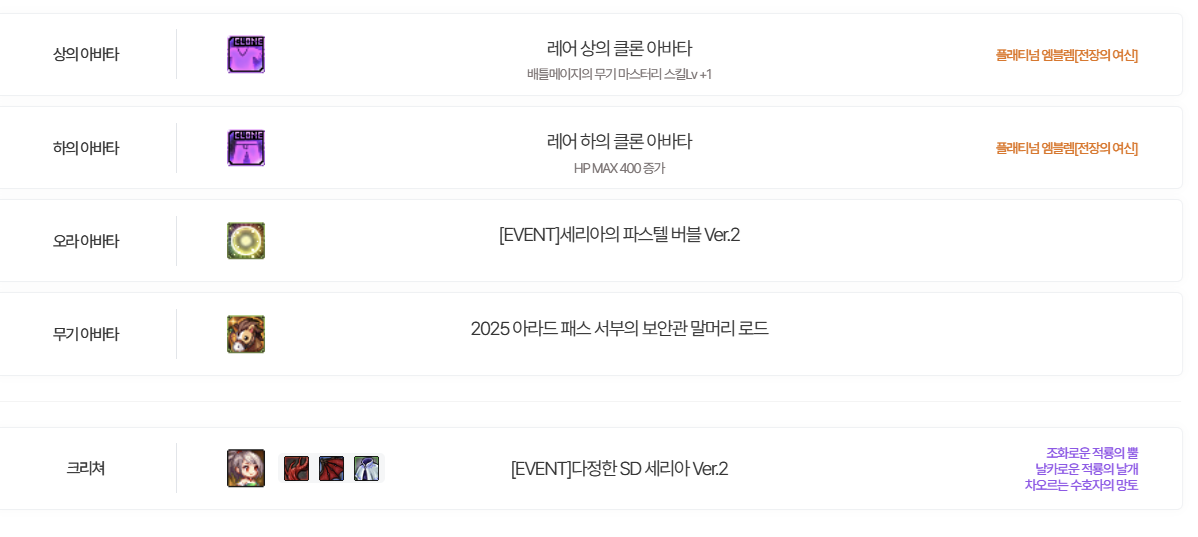
Task: Open the 다정한 SD 세리아 Ver.2 creature row
Action: coord(619,468)
